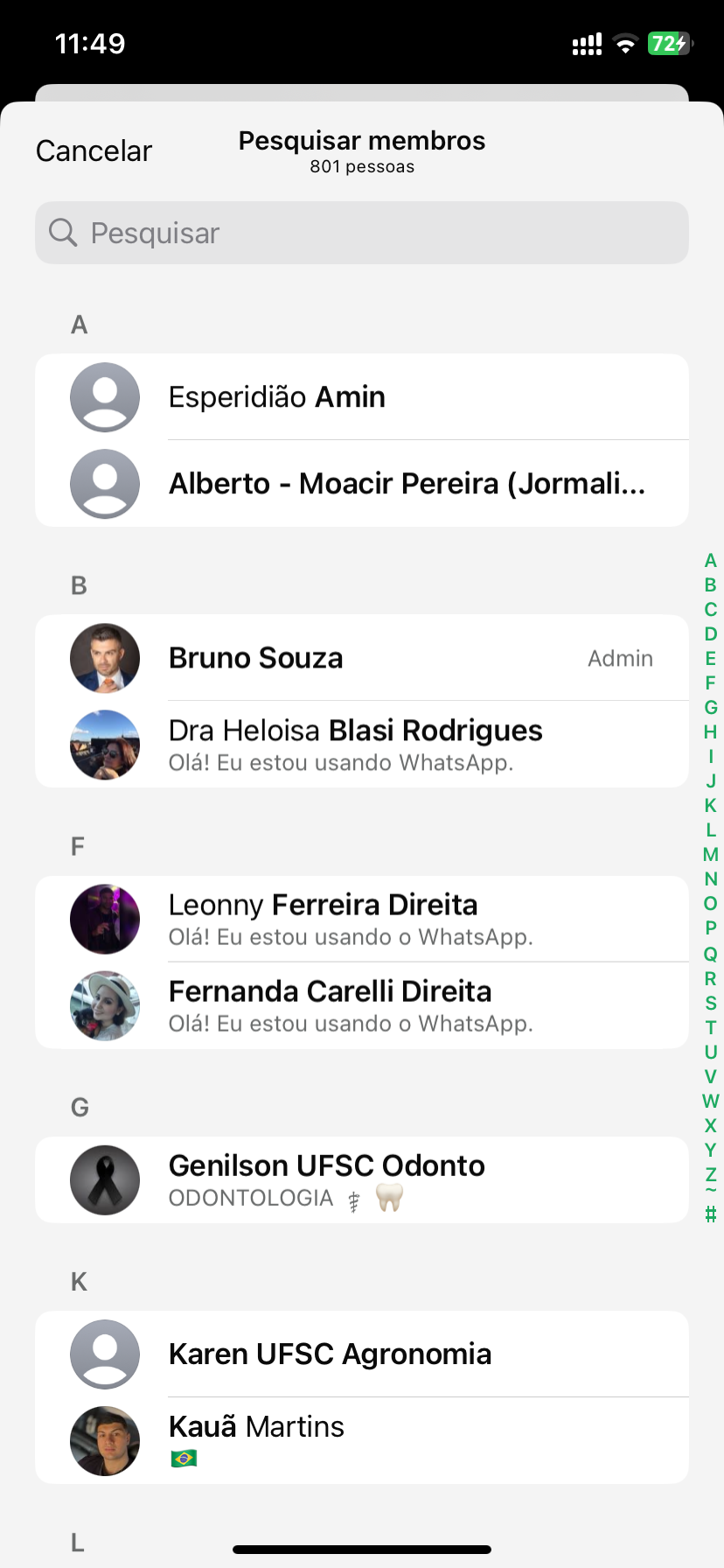
Task: Jump to letter S in index
Action: pos(710,1003)
